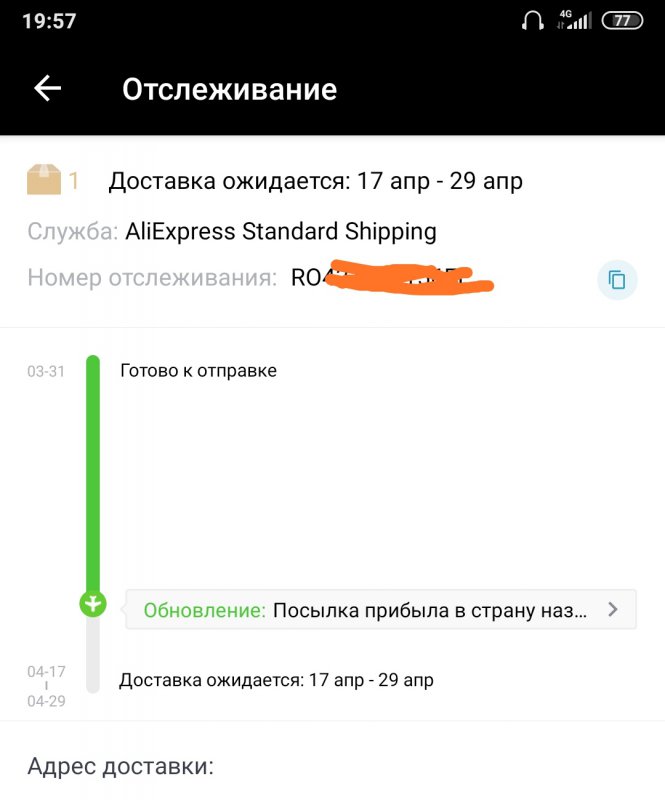Copy the tracking number
665x800 pixels.
click(617, 280)
